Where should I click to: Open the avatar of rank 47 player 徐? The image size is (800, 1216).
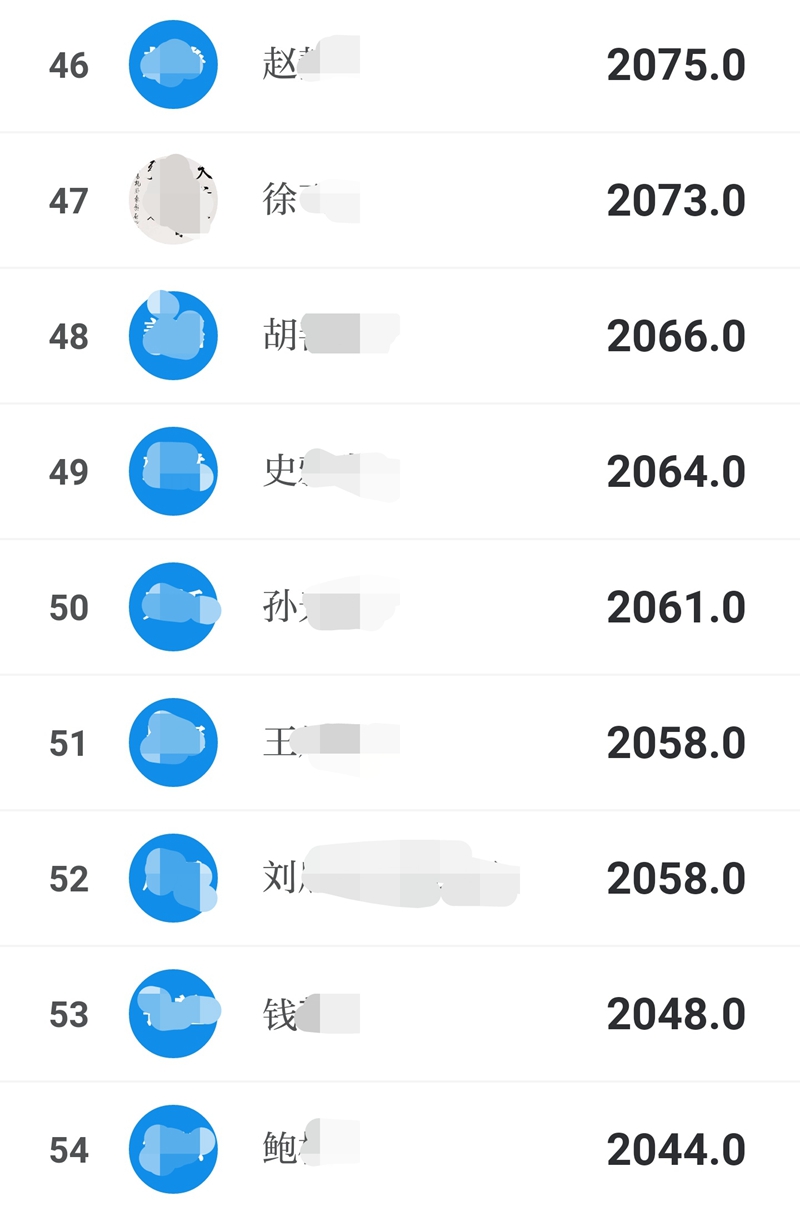[x=173, y=200]
